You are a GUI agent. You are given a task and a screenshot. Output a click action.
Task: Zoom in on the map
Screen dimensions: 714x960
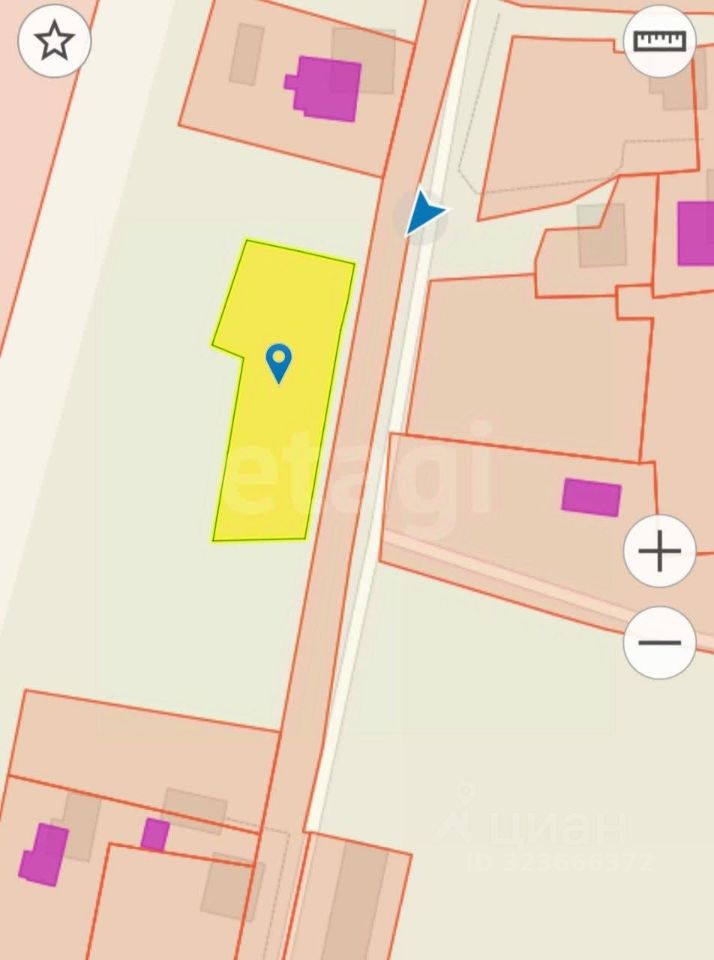[659, 551]
